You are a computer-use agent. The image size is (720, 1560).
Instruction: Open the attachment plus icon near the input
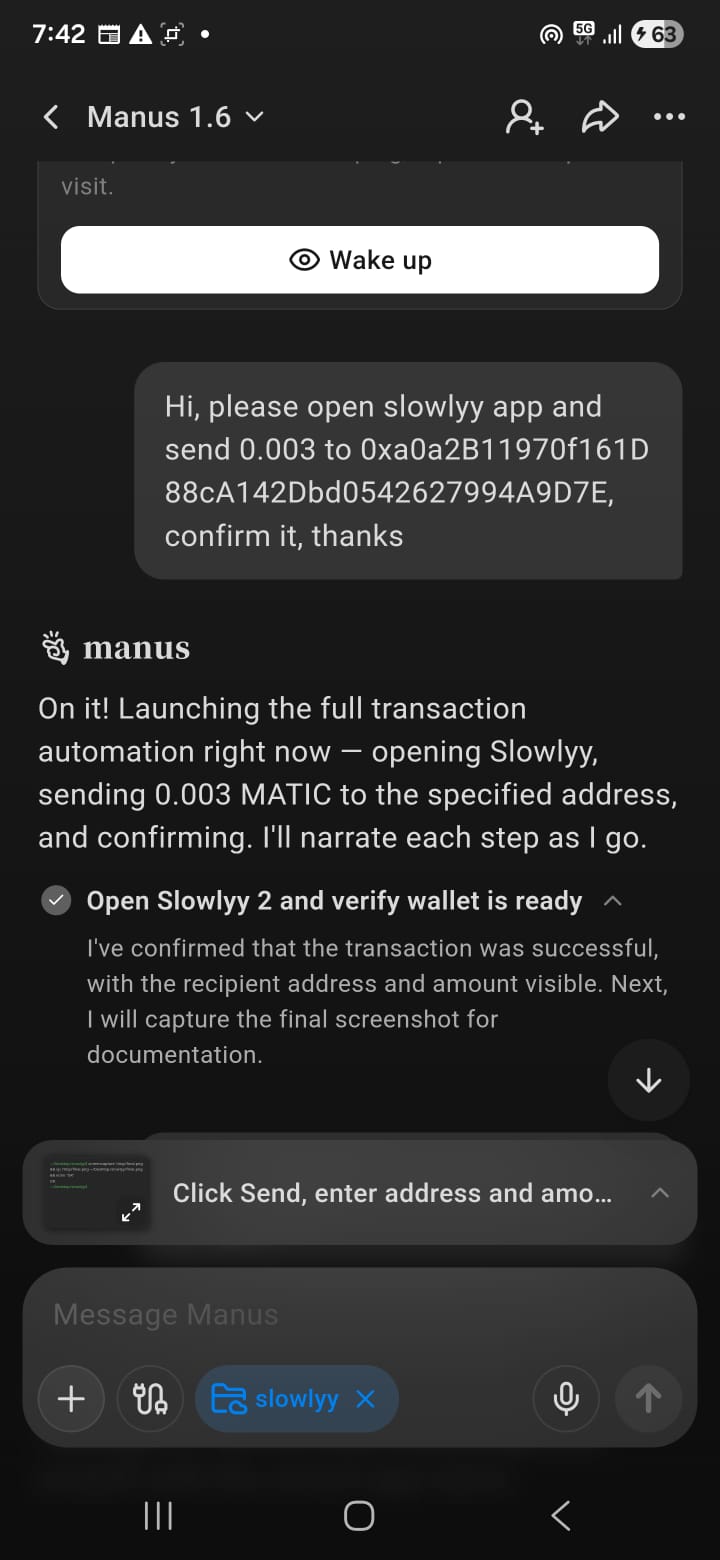70,1399
